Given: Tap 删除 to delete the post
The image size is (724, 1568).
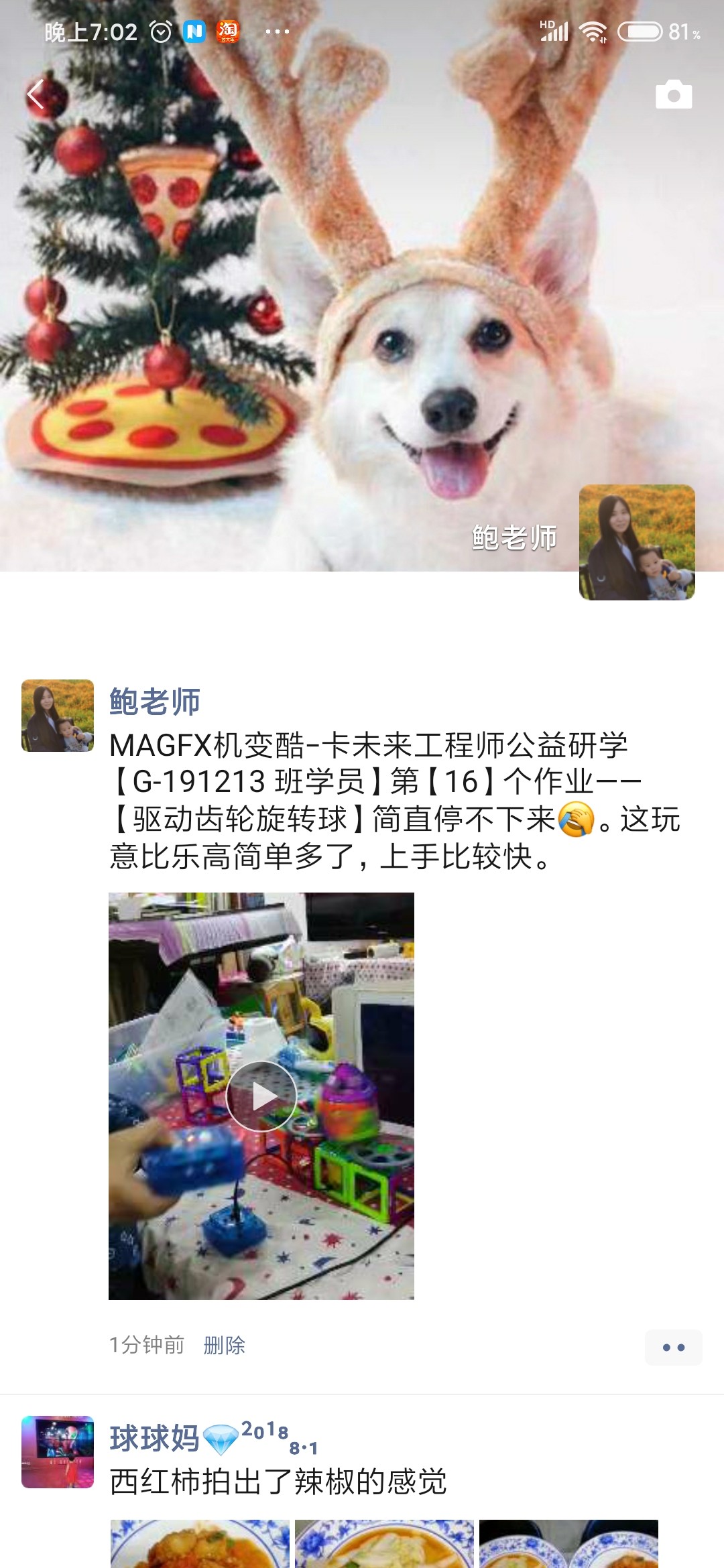Looking at the screenshot, I should pos(224,1345).
